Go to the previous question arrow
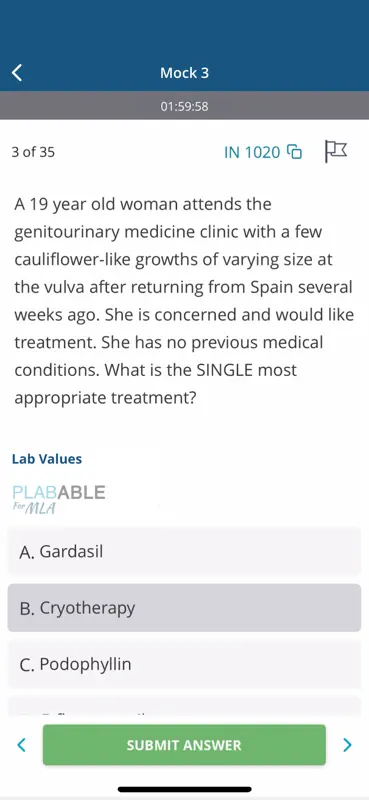Viewport: 369px width, 800px height. coord(21,745)
